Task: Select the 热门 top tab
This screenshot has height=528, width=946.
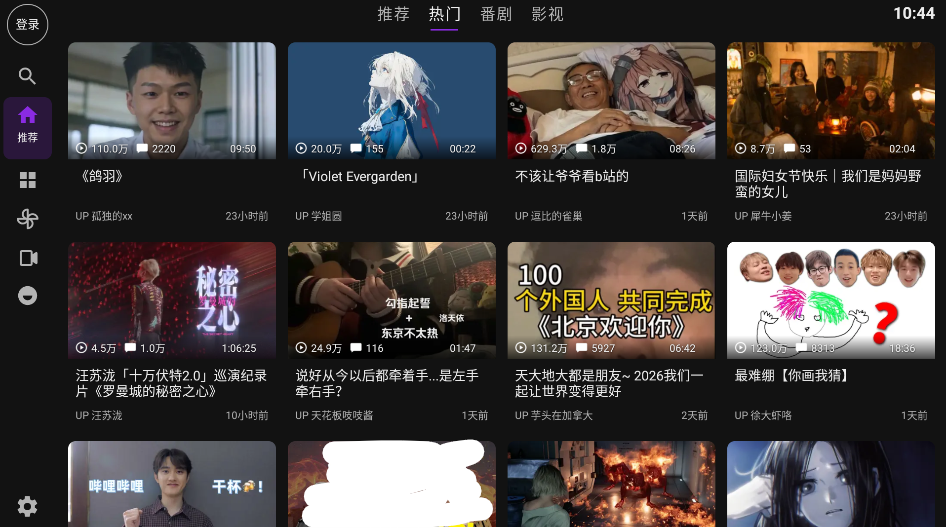Action: 444,14
